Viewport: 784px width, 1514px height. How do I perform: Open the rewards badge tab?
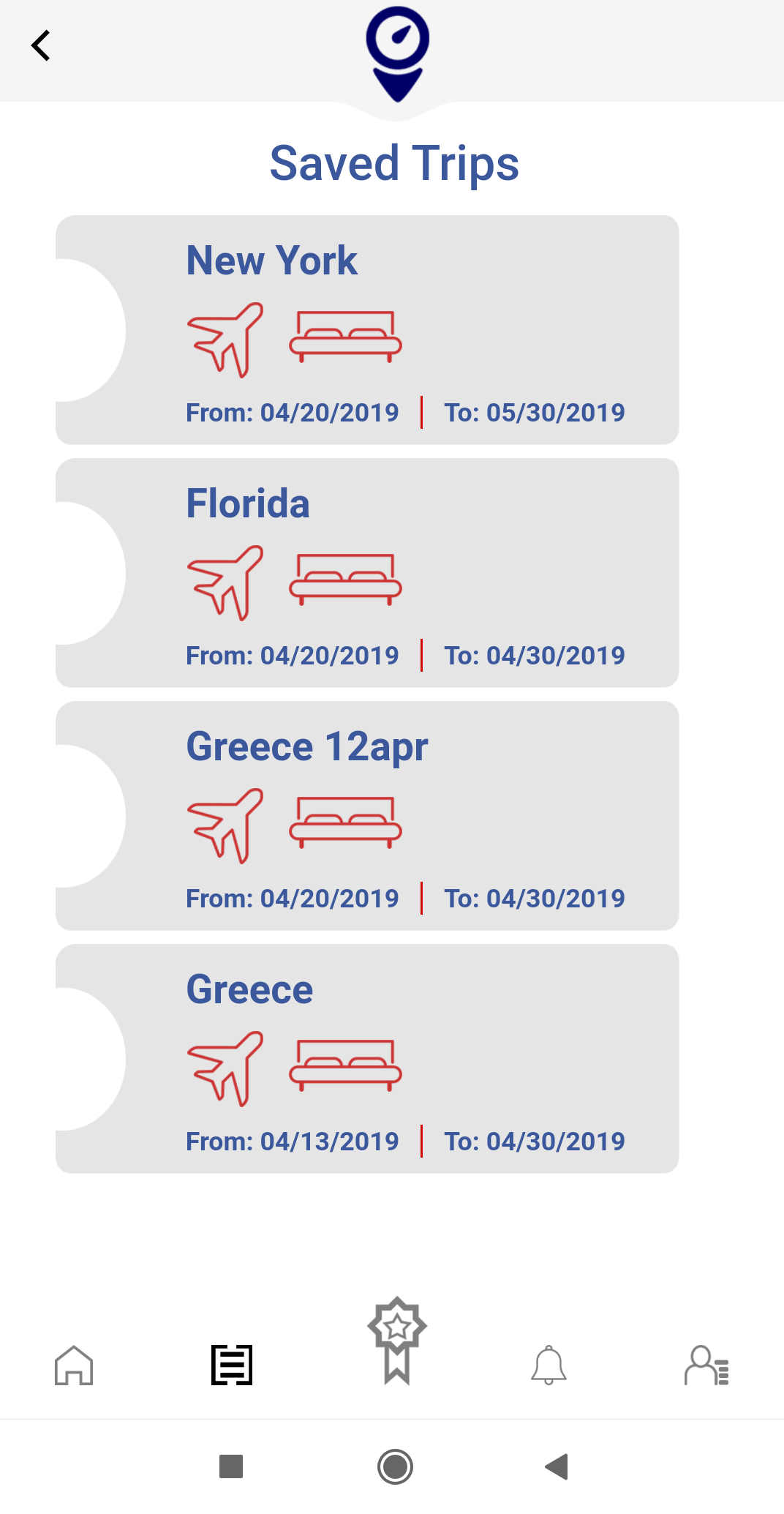(x=397, y=1341)
